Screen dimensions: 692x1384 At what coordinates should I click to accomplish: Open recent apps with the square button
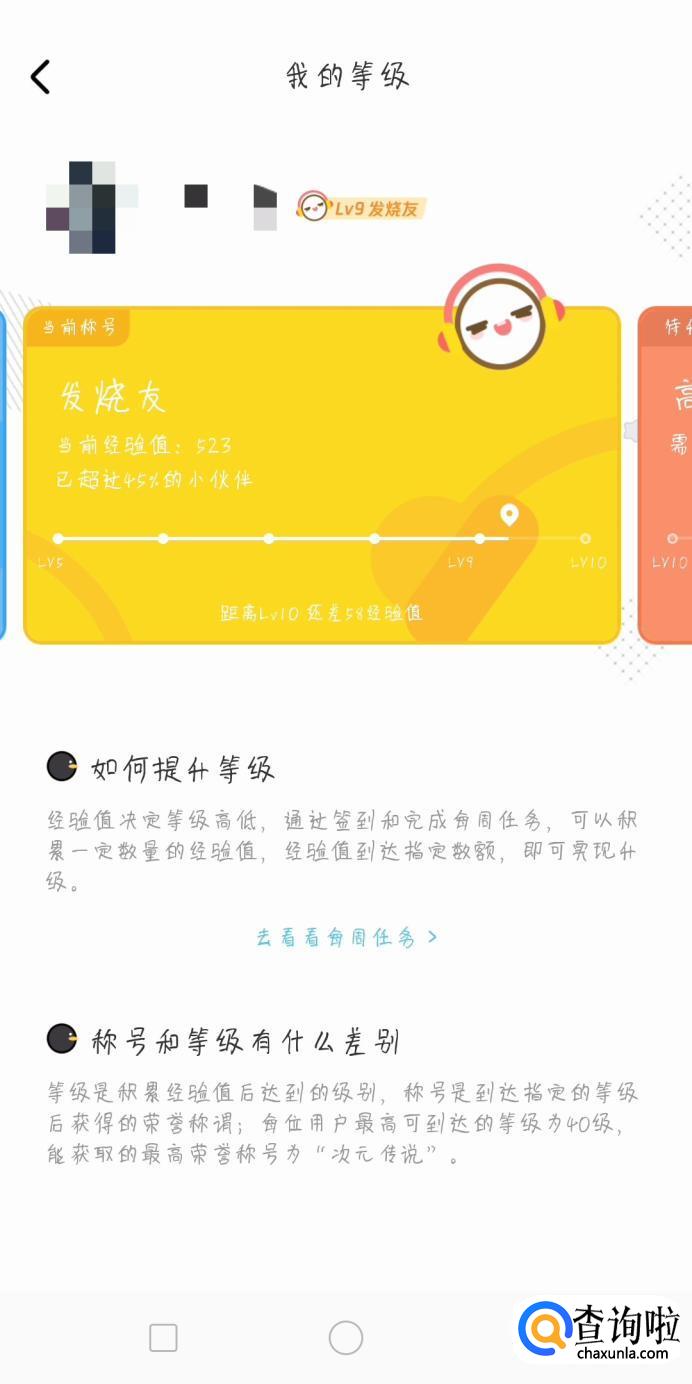[163, 1337]
